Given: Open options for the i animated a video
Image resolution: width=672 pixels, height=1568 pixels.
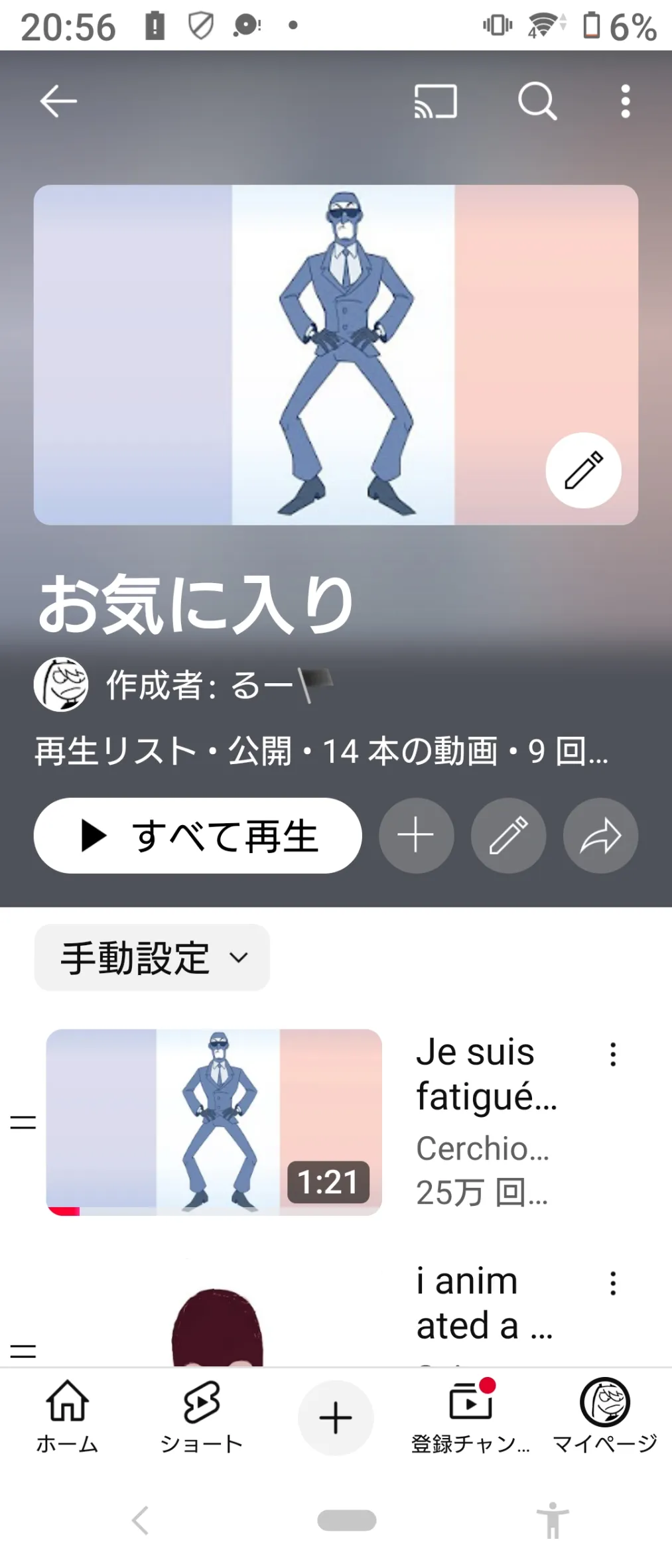Looking at the screenshot, I should [x=613, y=1283].
